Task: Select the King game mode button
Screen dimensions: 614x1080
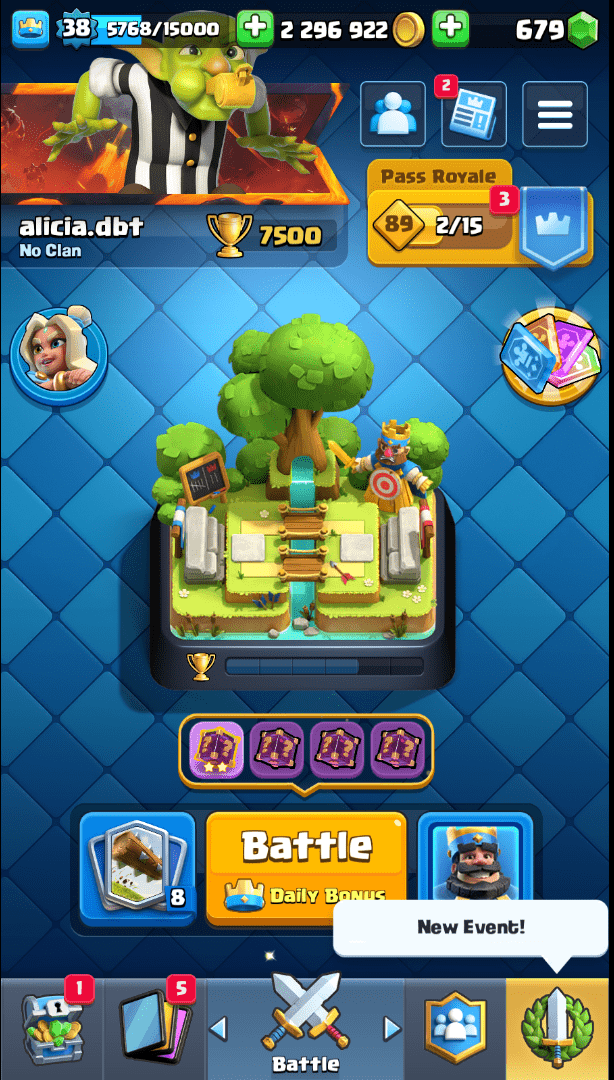Action: click(x=474, y=866)
